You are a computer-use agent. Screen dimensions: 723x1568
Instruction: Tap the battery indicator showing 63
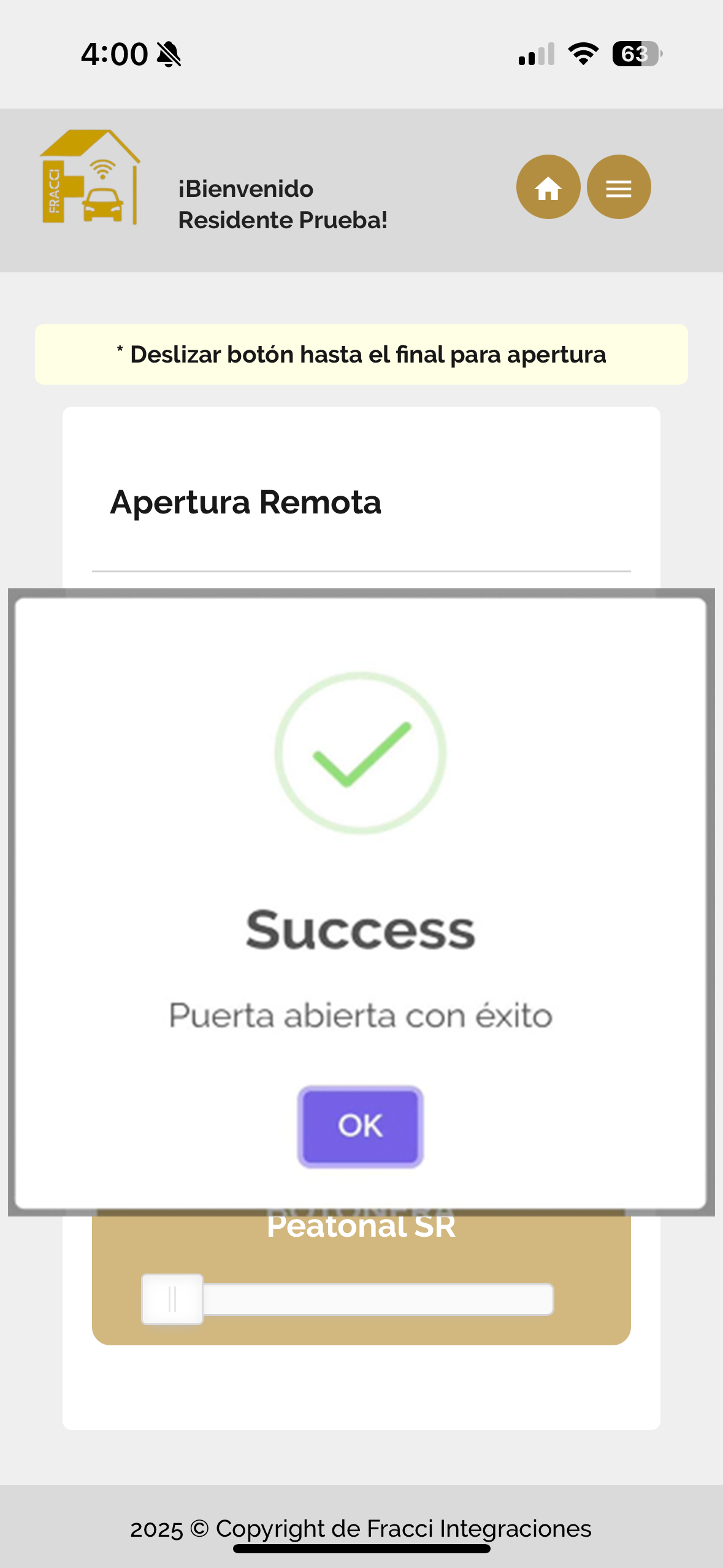click(636, 54)
